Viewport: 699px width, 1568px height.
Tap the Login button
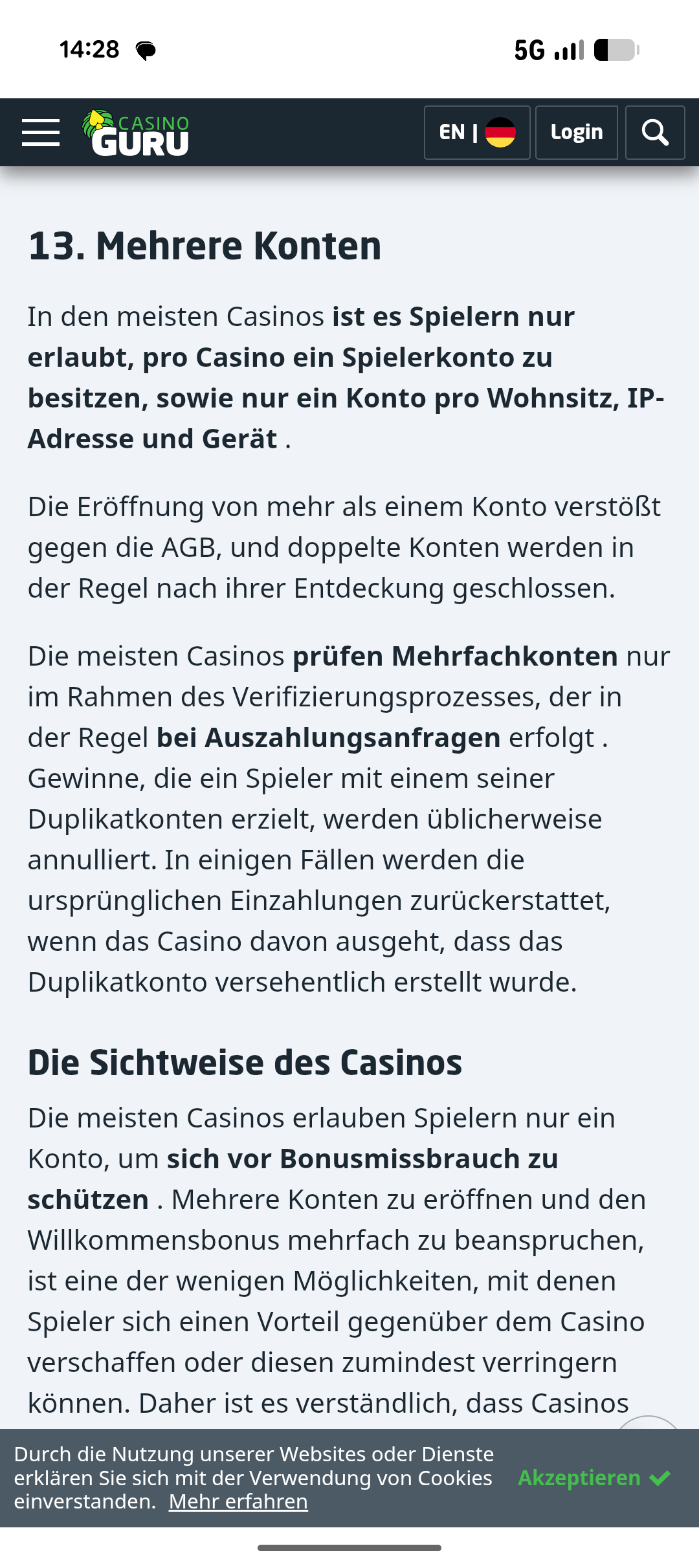point(576,133)
